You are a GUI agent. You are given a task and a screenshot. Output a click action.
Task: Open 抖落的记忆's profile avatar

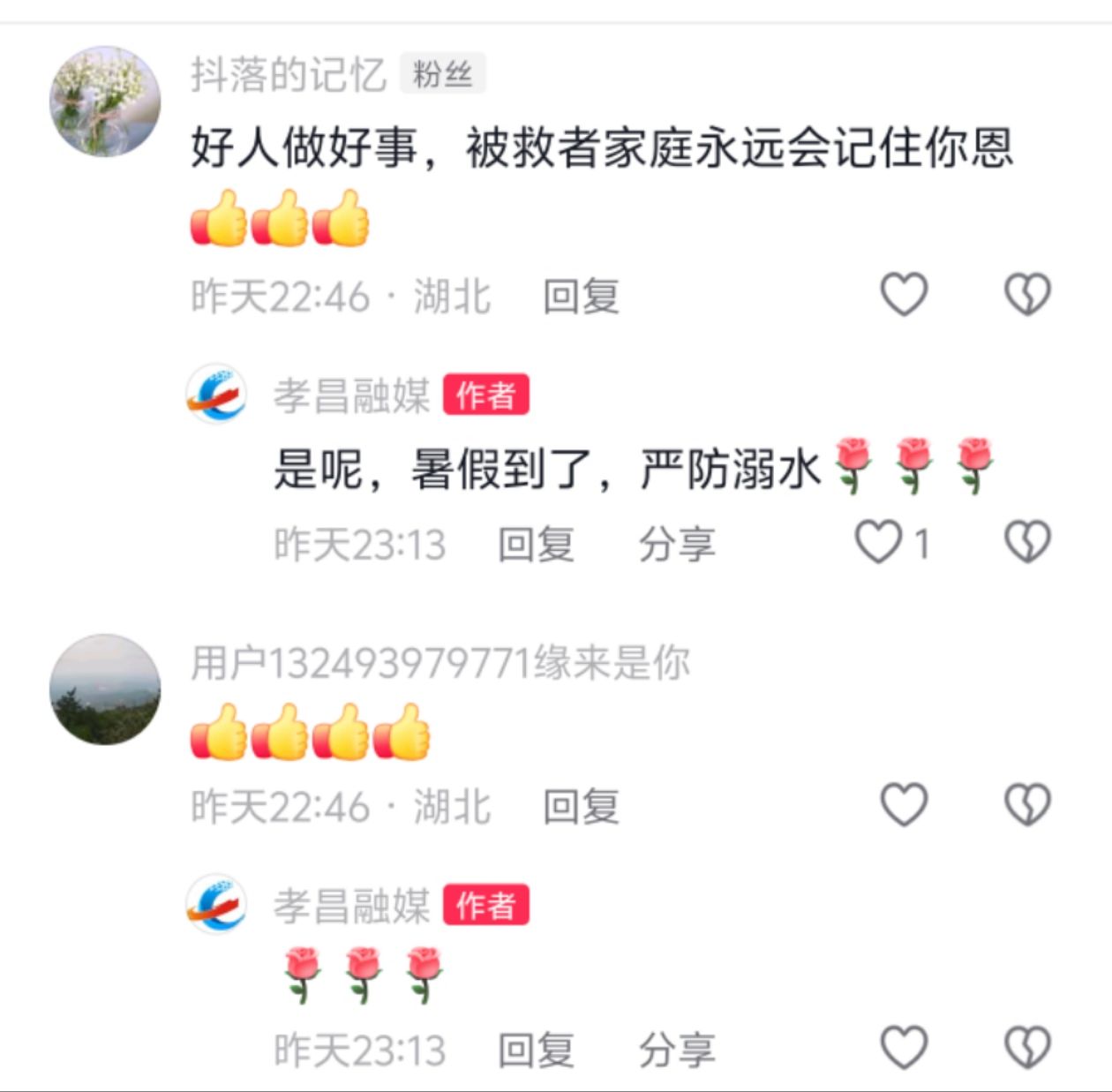pyautogui.click(x=105, y=102)
